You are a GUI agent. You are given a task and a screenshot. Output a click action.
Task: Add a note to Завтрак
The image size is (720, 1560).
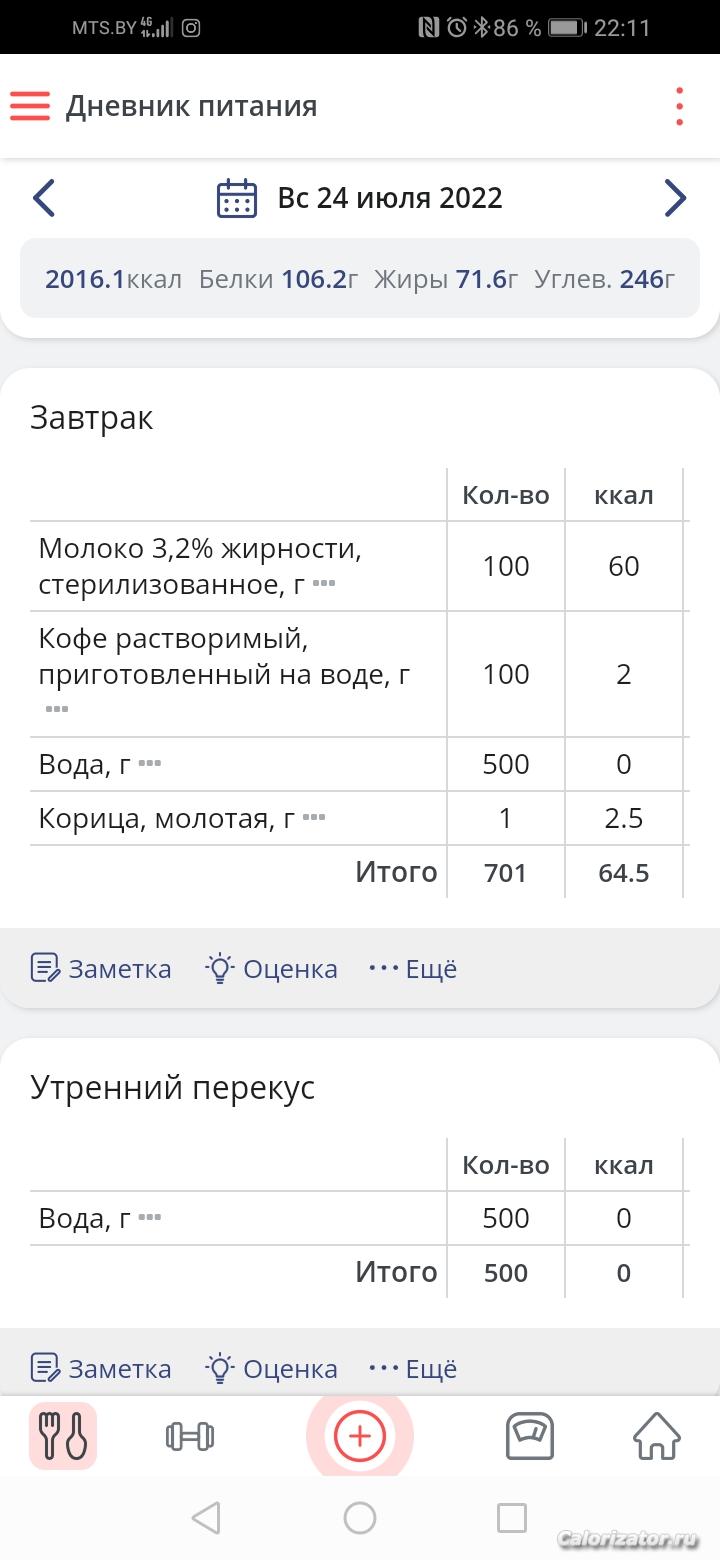[x=101, y=968]
